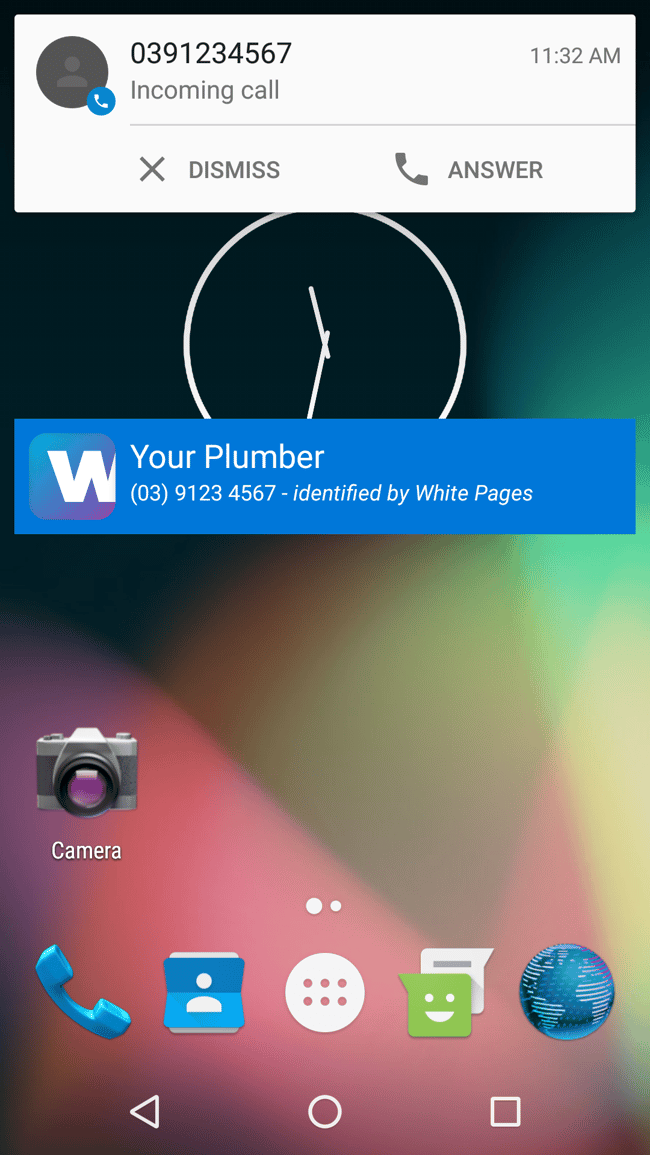Go back using the navigation bar
Screen dimensions: 650x1155
tap(145, 1111)
